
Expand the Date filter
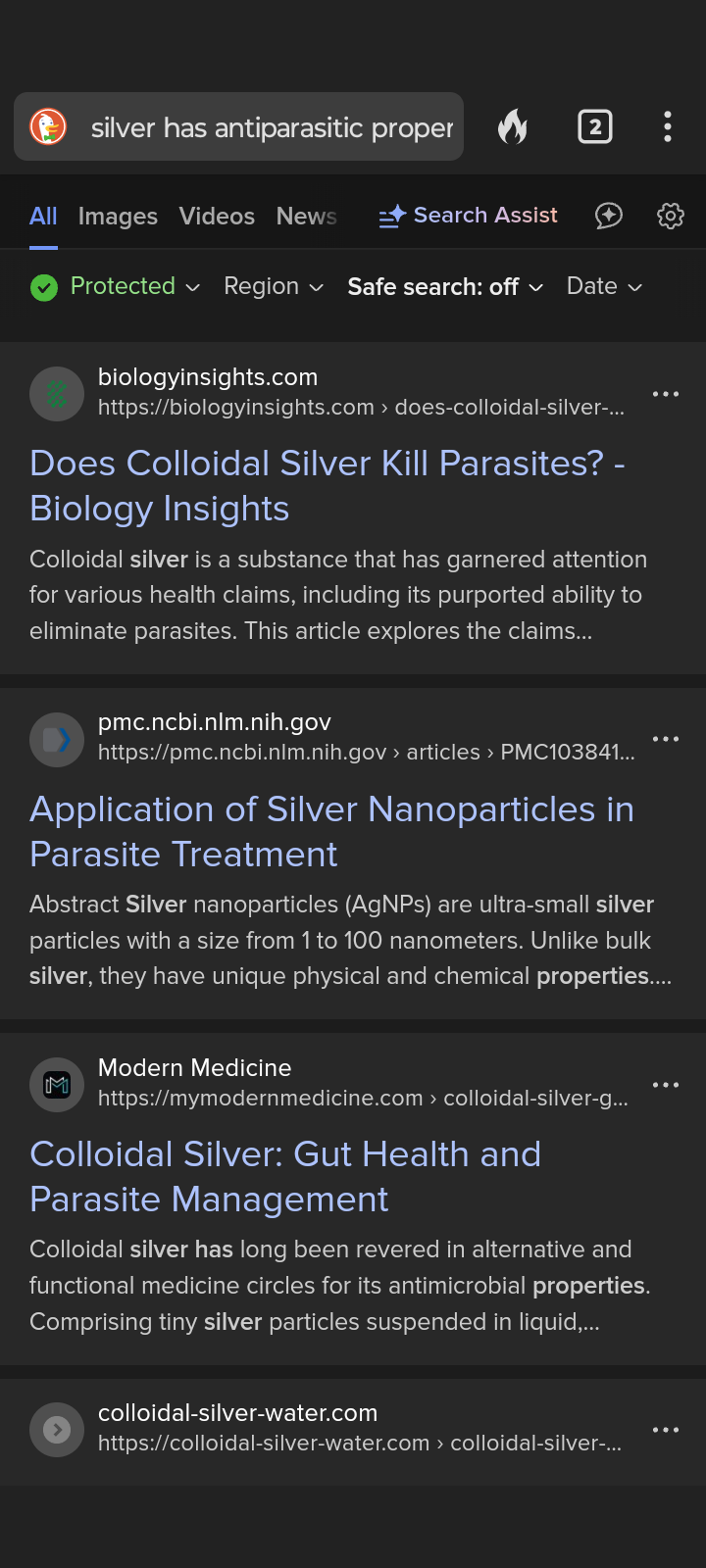(x=604, y=286)
